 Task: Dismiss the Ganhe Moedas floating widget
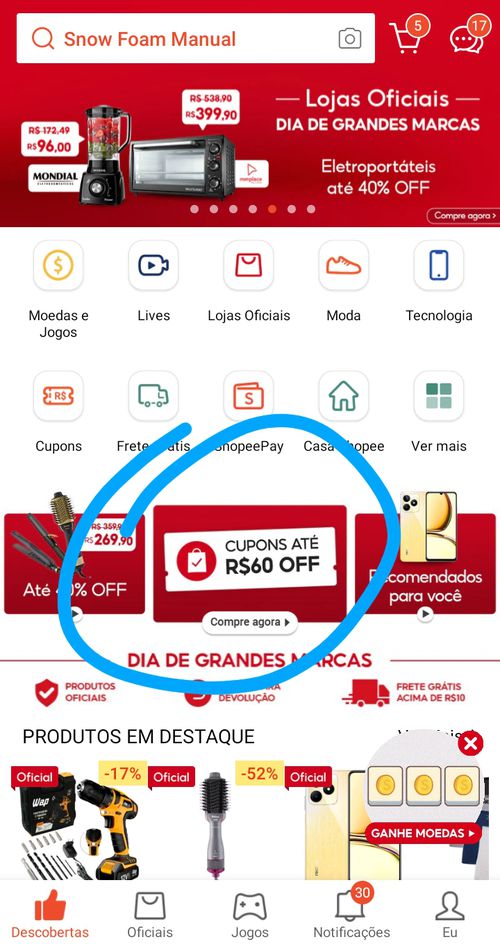[x=471, y=744]
